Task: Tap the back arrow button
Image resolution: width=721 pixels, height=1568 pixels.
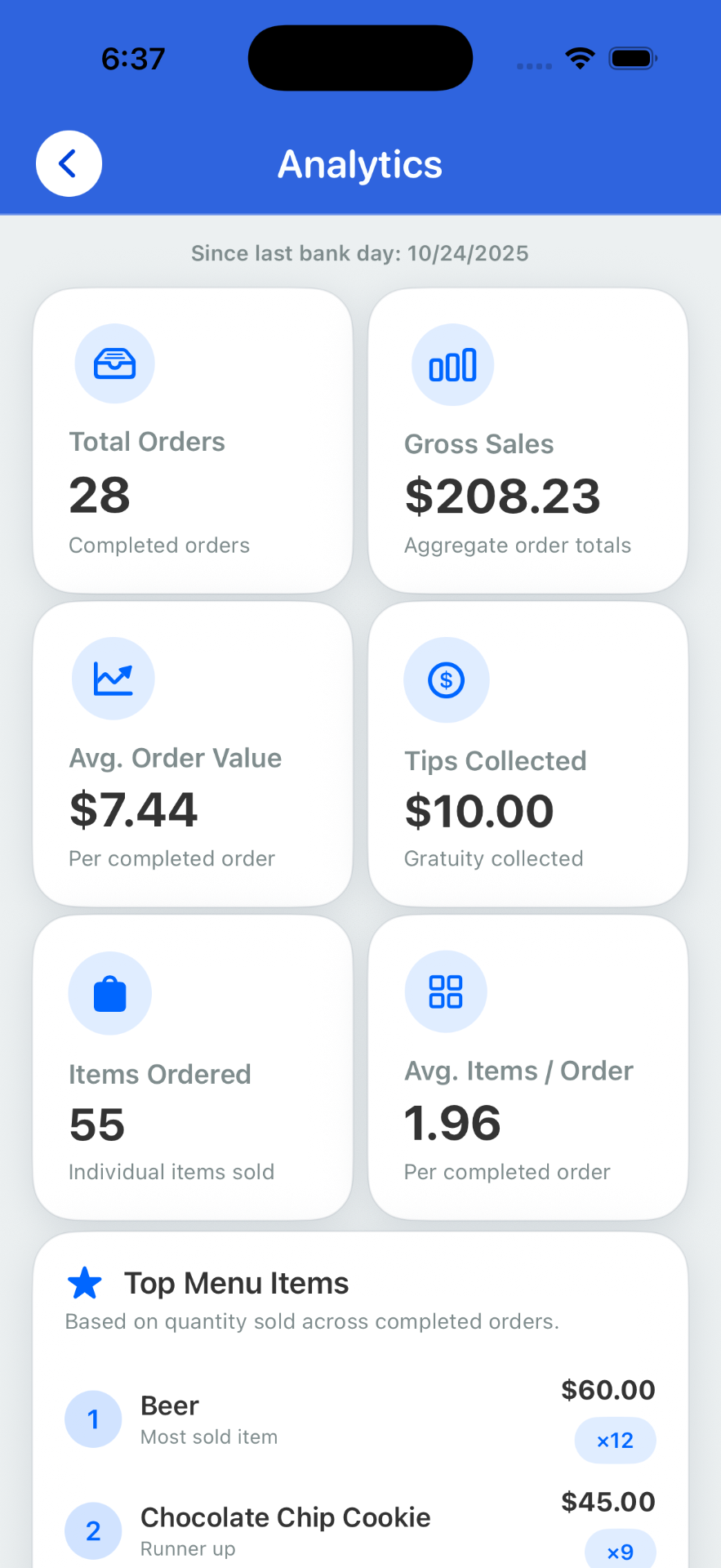Action: [69, 163]
